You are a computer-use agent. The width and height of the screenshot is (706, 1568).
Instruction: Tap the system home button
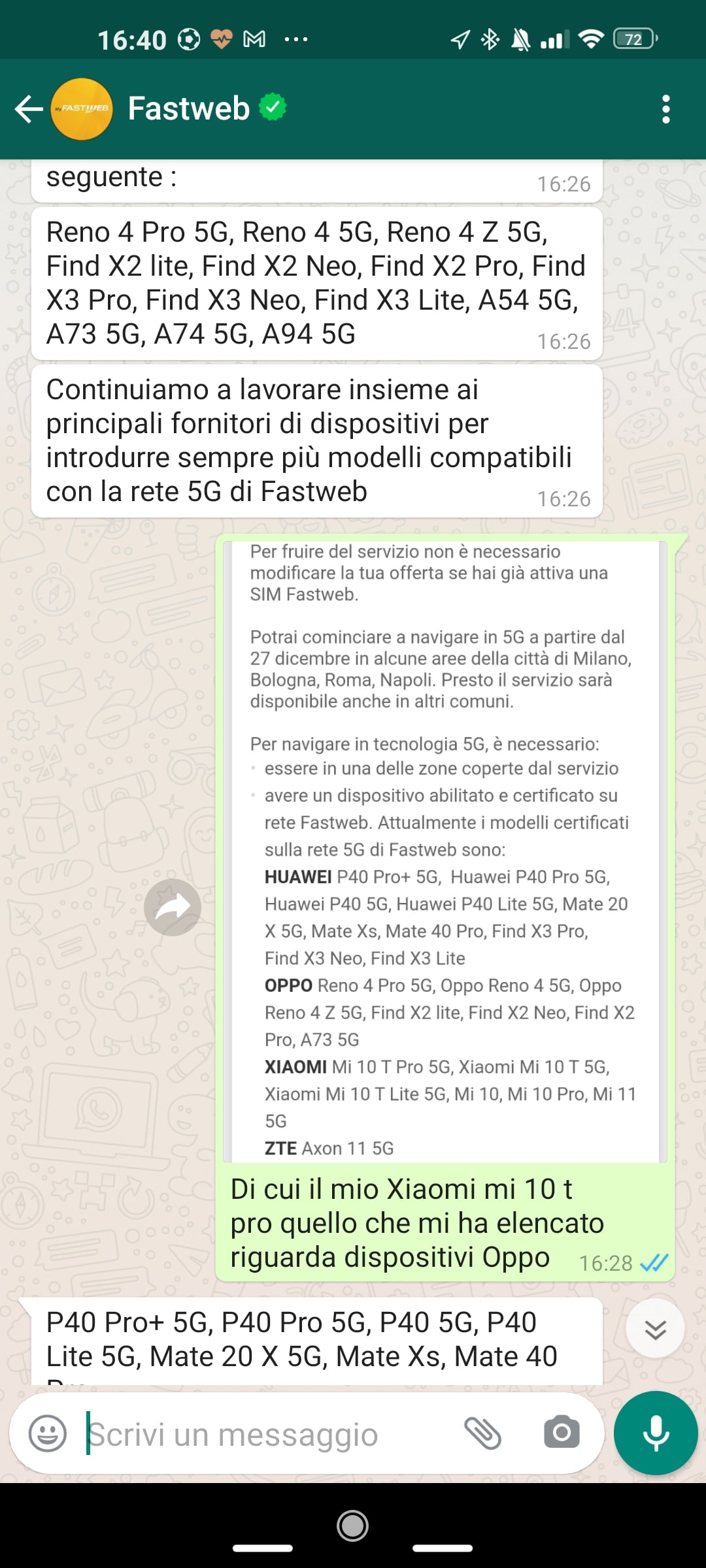352,1526
